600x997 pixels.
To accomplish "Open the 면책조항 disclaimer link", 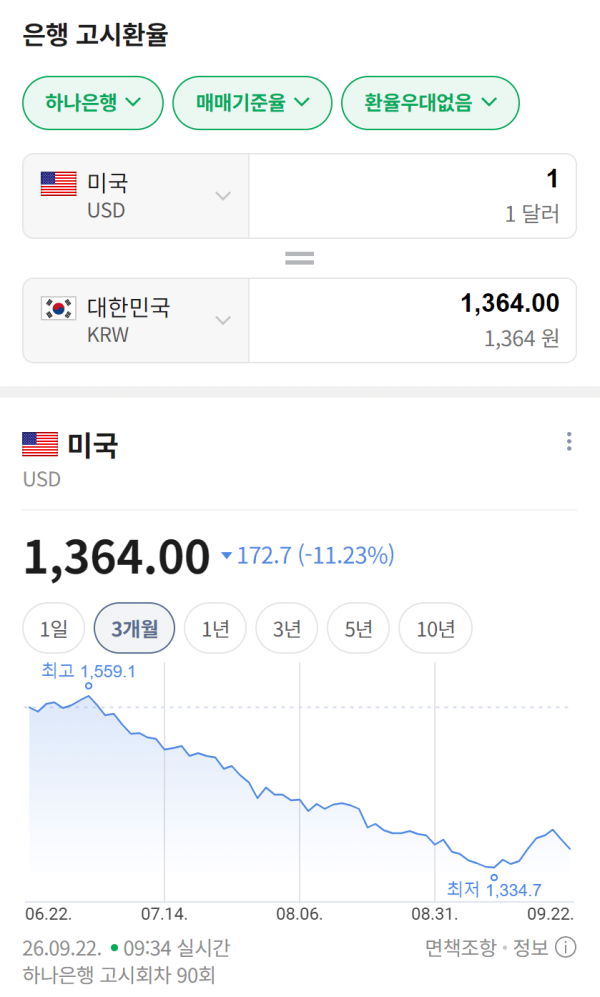I will click(x=461, y=947).
